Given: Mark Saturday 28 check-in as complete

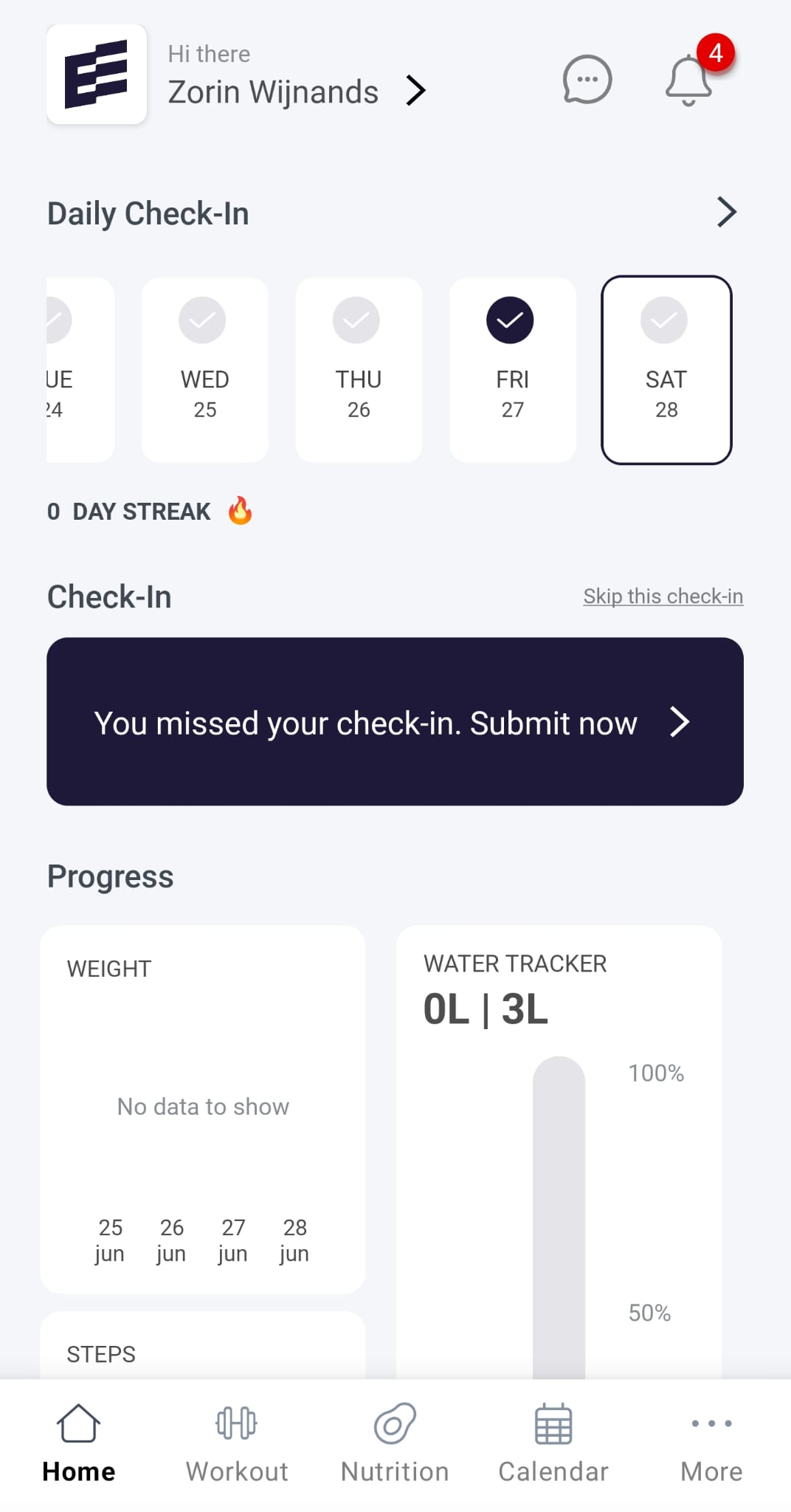Looking at the screenshot, I should pyautogui.click(x=663, y=320).
